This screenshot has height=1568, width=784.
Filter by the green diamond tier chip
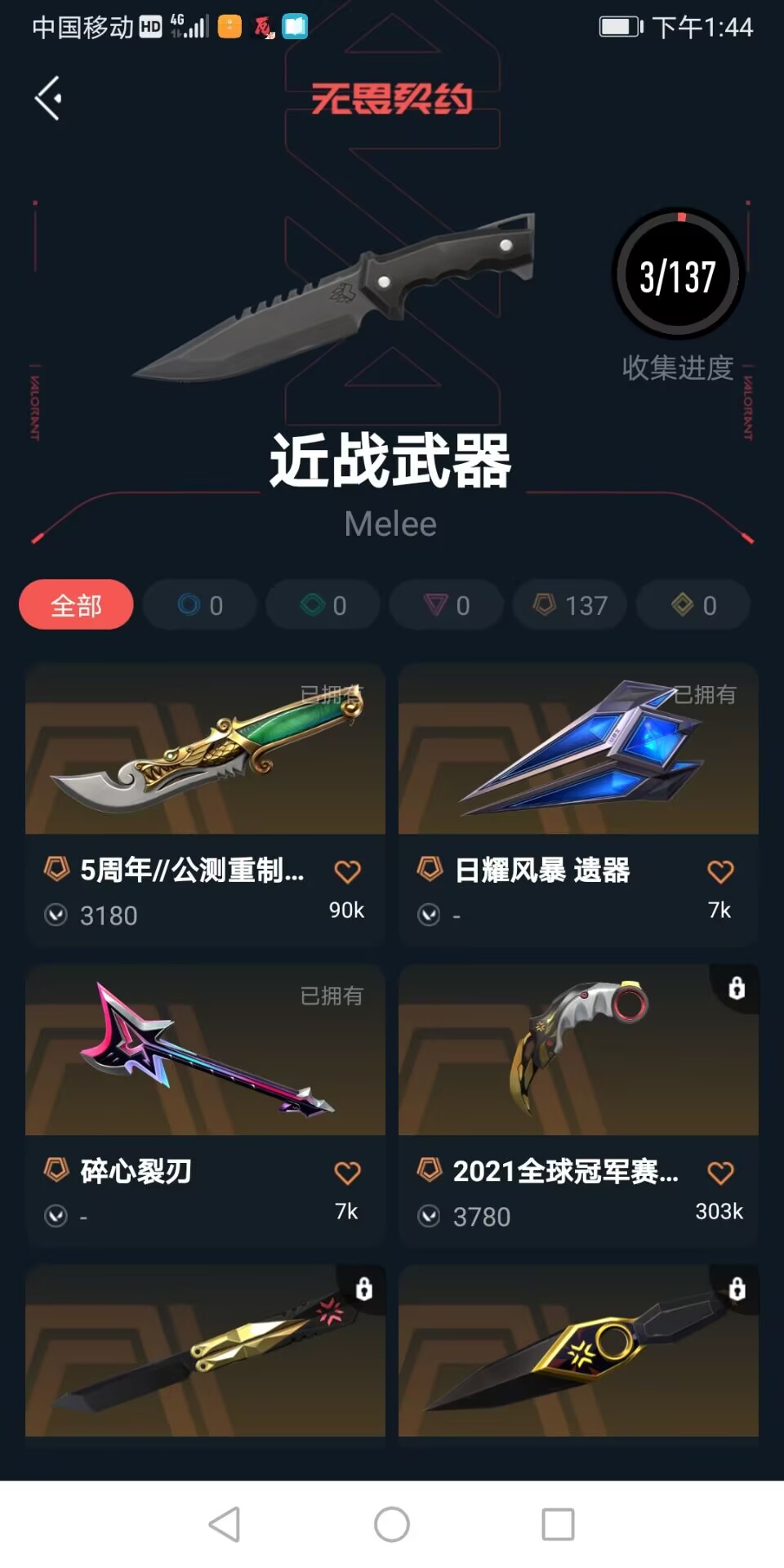point(323,605)
